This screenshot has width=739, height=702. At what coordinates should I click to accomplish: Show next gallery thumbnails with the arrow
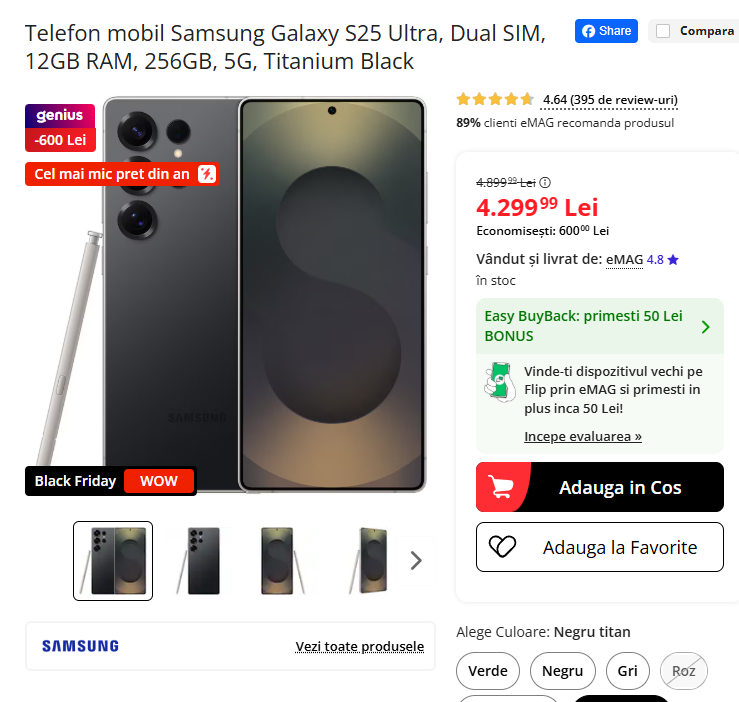coord(416,561)
